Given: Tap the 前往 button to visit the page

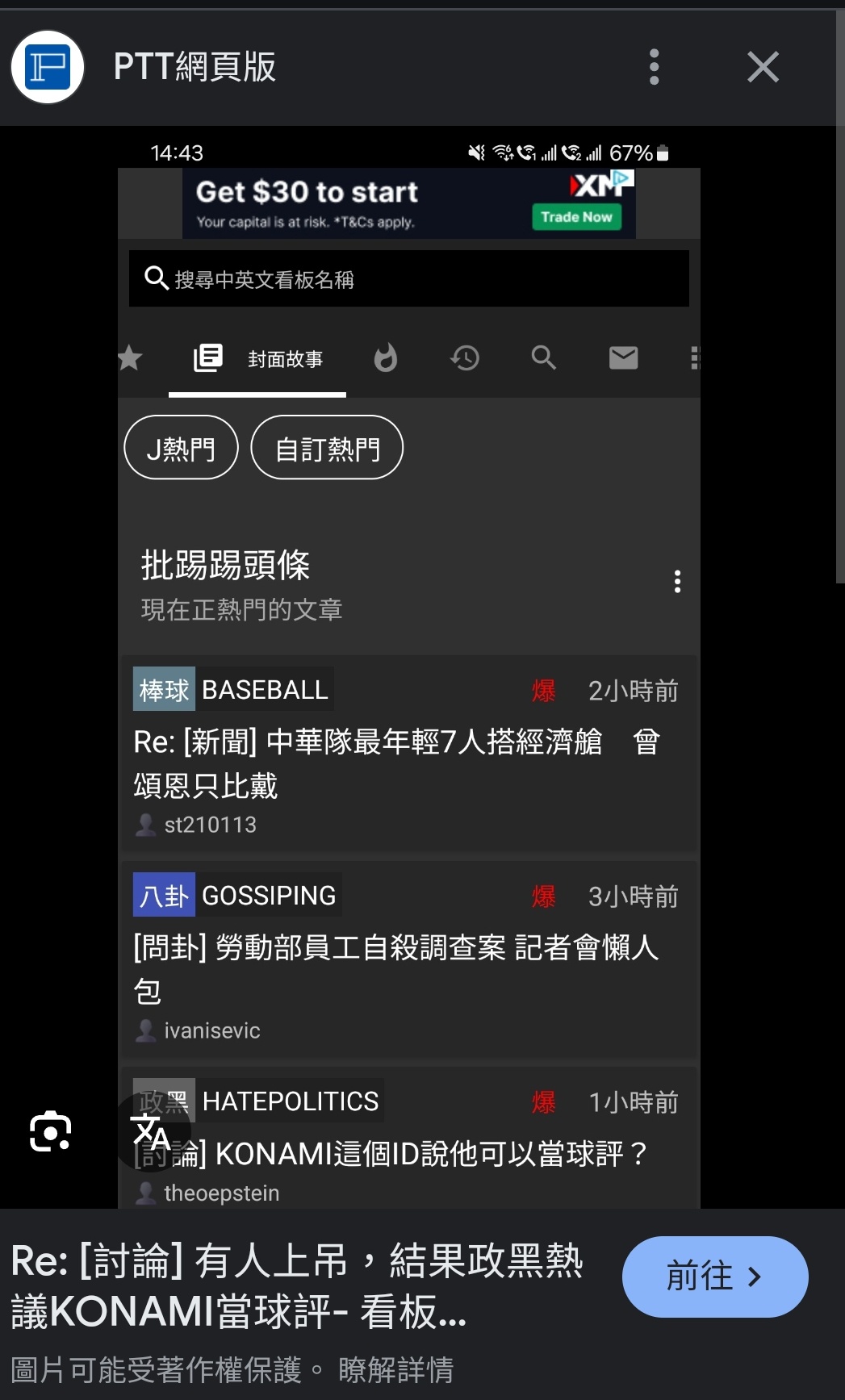Looking at the screenshot, I should coord(714,1277).
